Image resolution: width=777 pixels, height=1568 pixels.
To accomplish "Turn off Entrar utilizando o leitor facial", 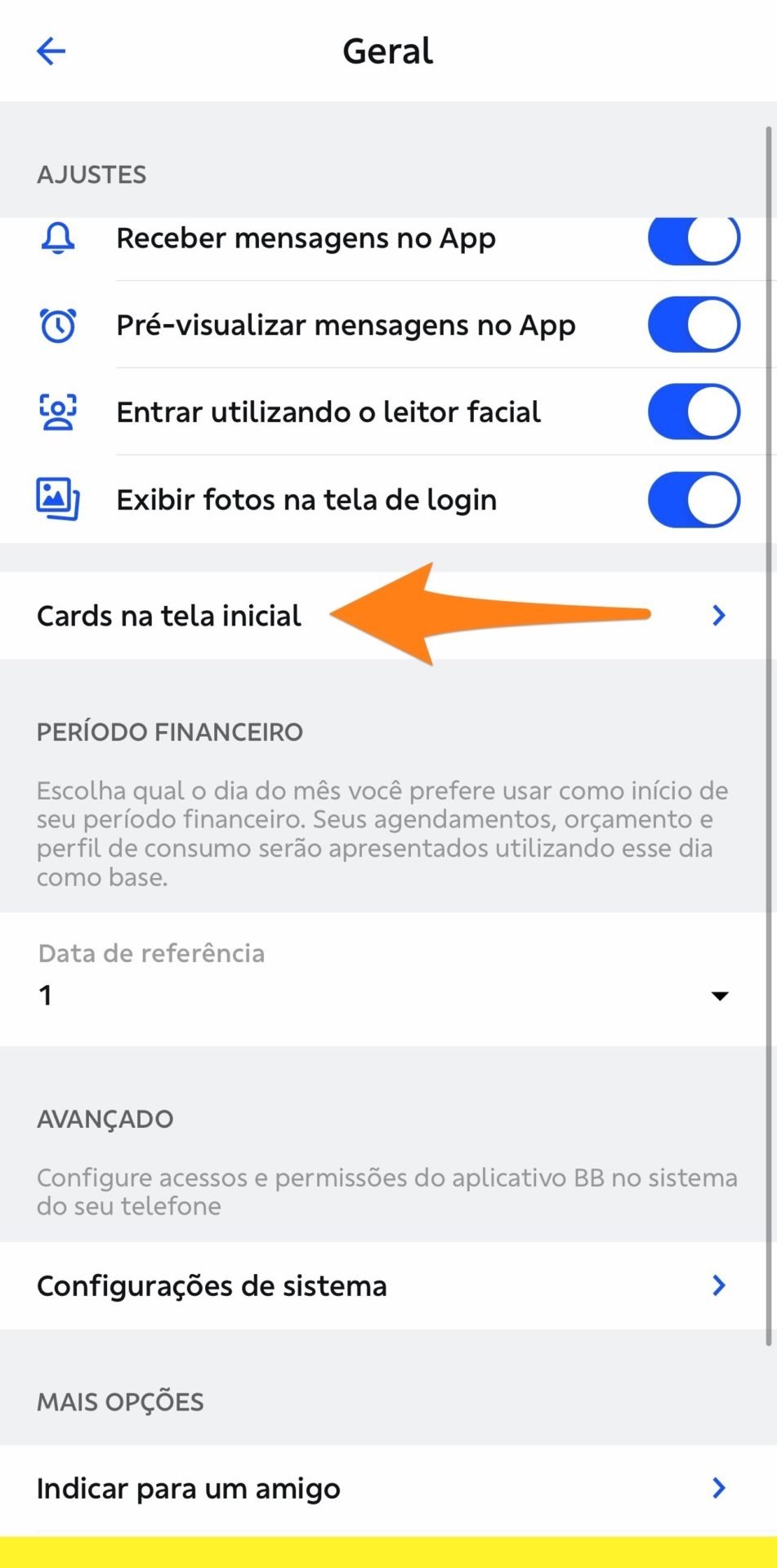I will (x=694, y=412).
